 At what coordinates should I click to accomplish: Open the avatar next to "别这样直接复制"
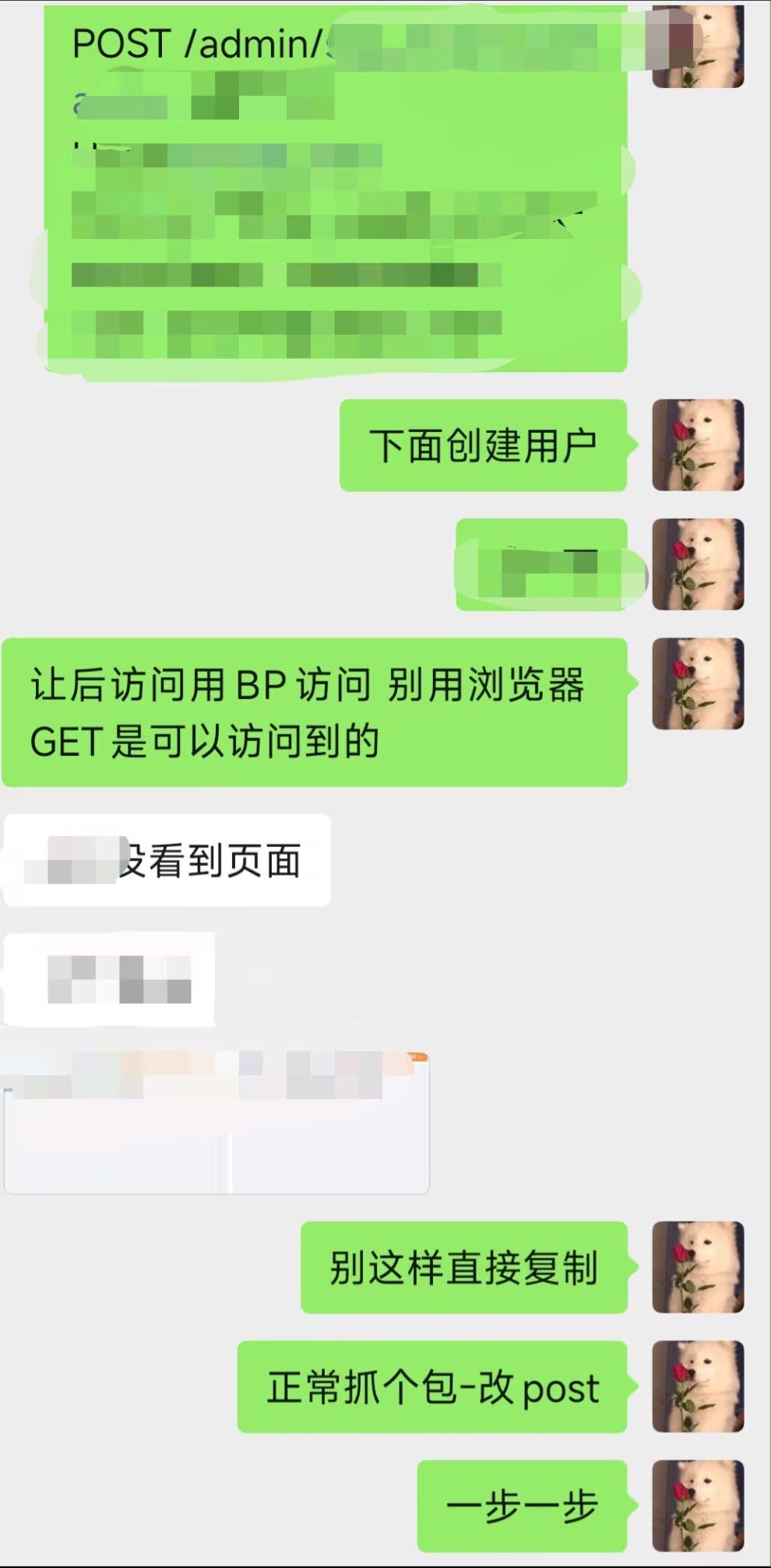click(x=698, y=1267)
